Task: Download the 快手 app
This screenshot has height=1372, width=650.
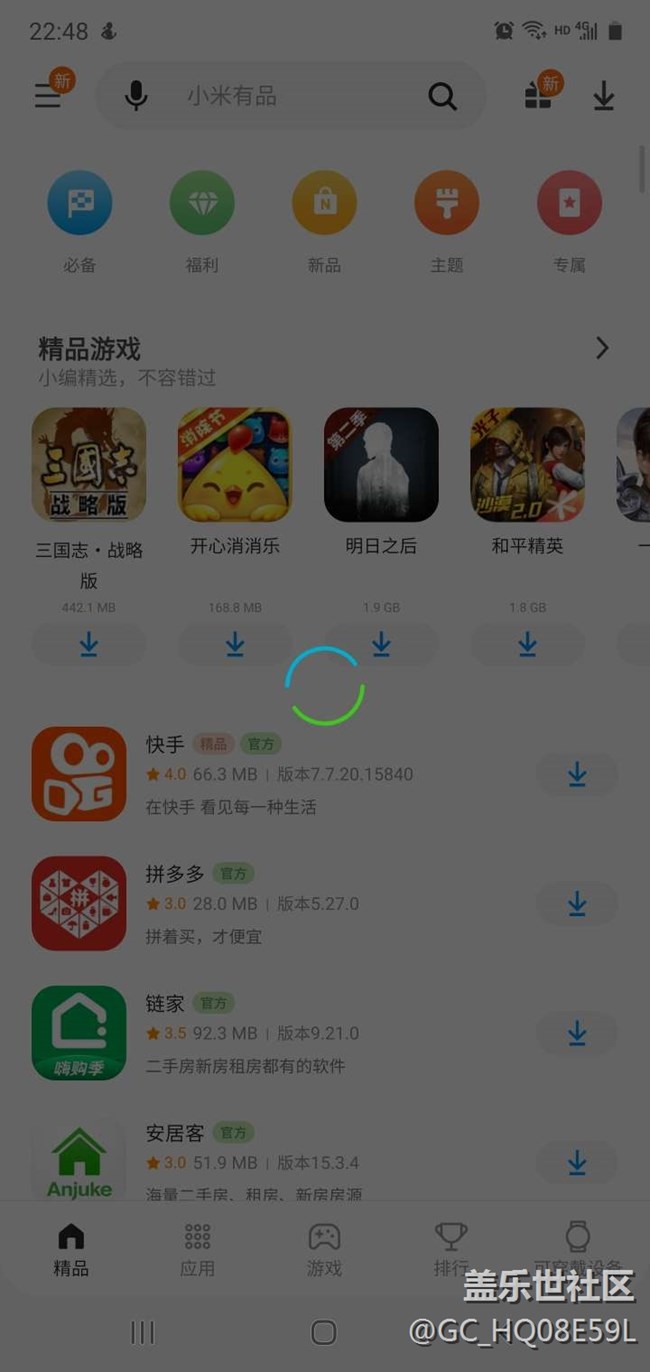Action: 577,774
